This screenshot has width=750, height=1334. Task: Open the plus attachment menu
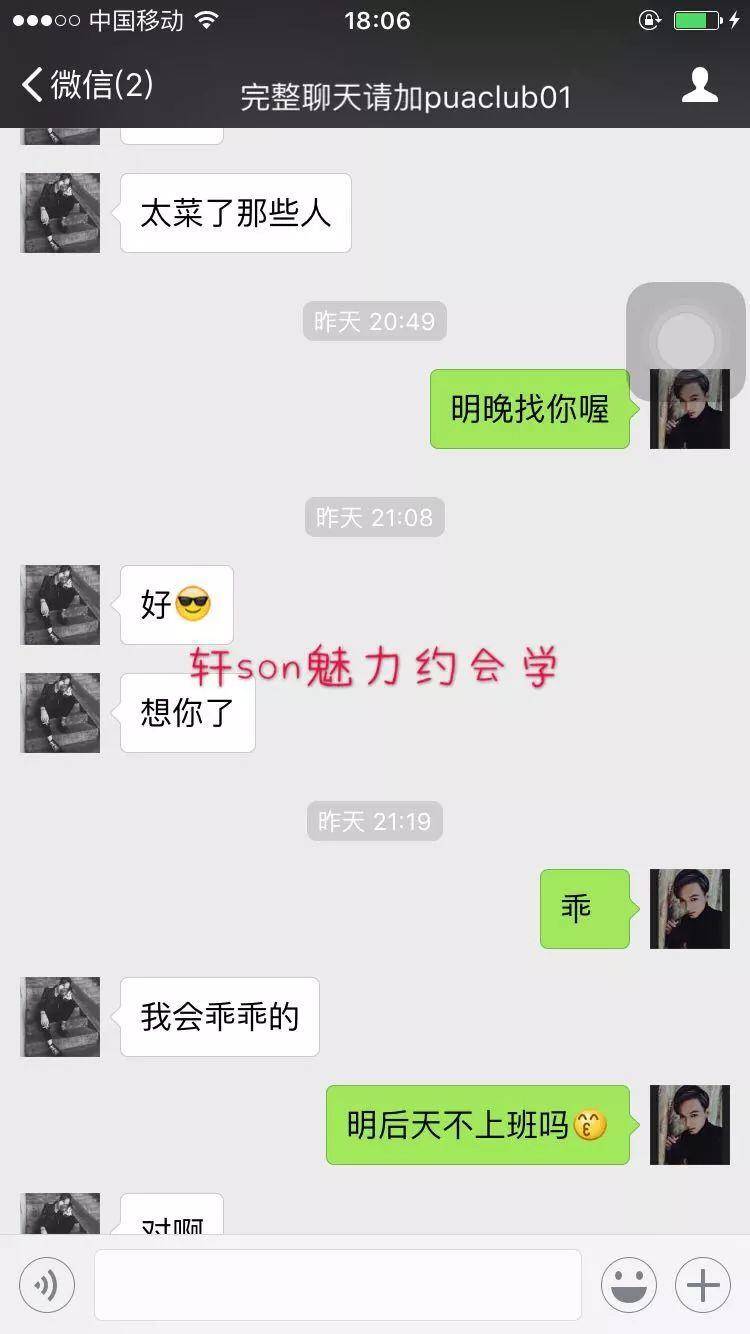click(x=702, y=1284)
